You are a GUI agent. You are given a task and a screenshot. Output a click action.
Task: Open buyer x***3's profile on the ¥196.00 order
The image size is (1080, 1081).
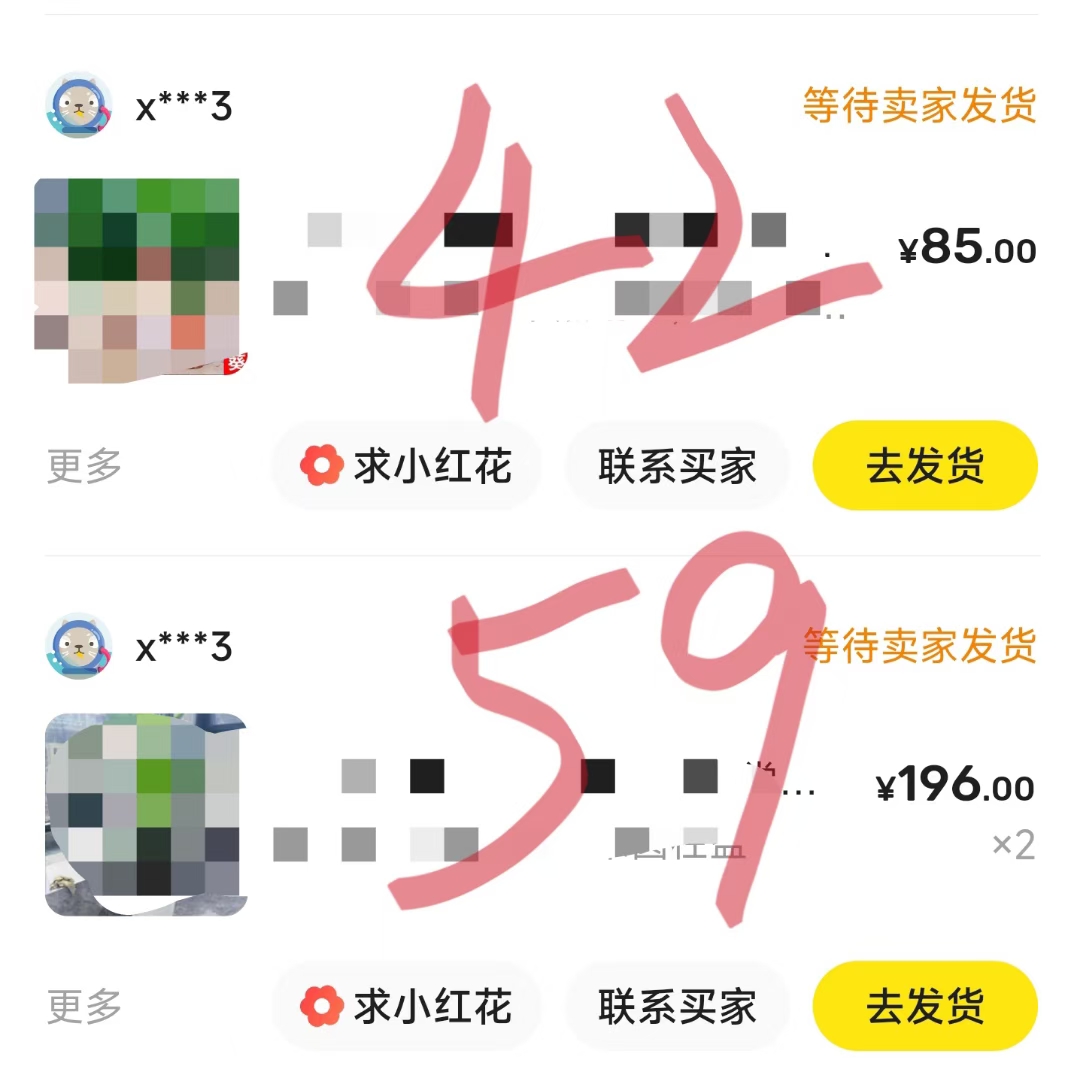[x=79, y=647]
